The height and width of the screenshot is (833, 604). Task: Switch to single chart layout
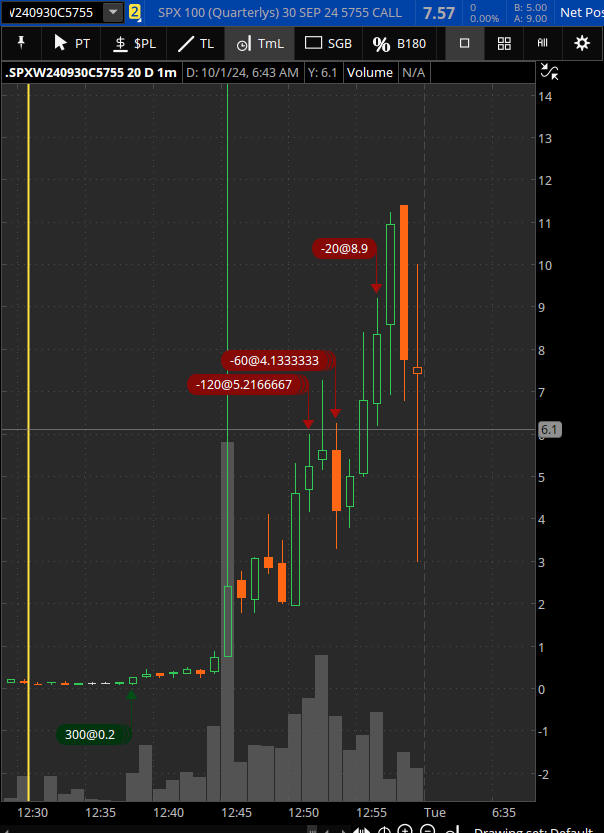pos(465,43)
